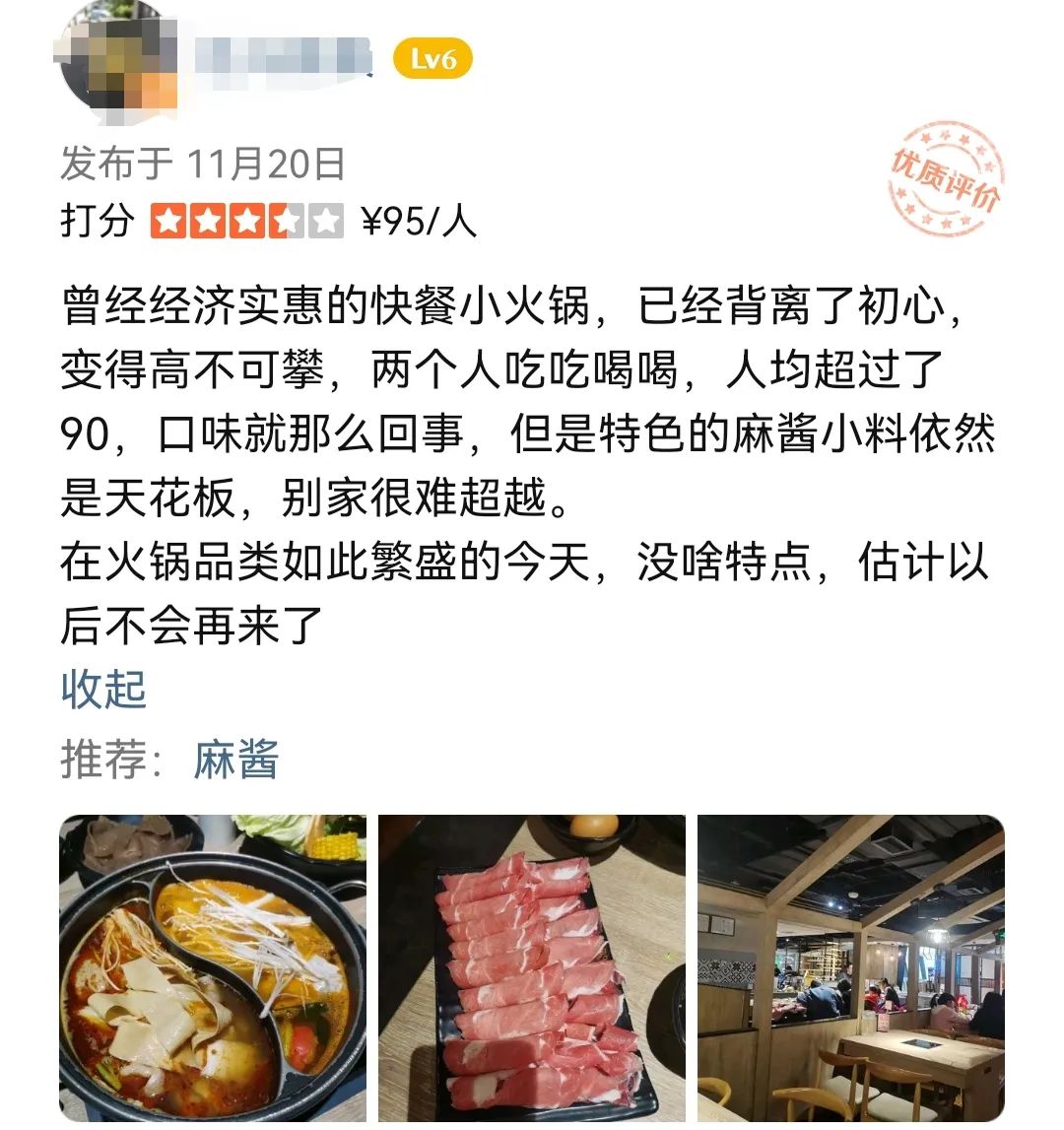The height and width of the screenshot is (1130, 1064).
Task: Enlarge the sliced meat rolls photo
Action: coord(532,969)
